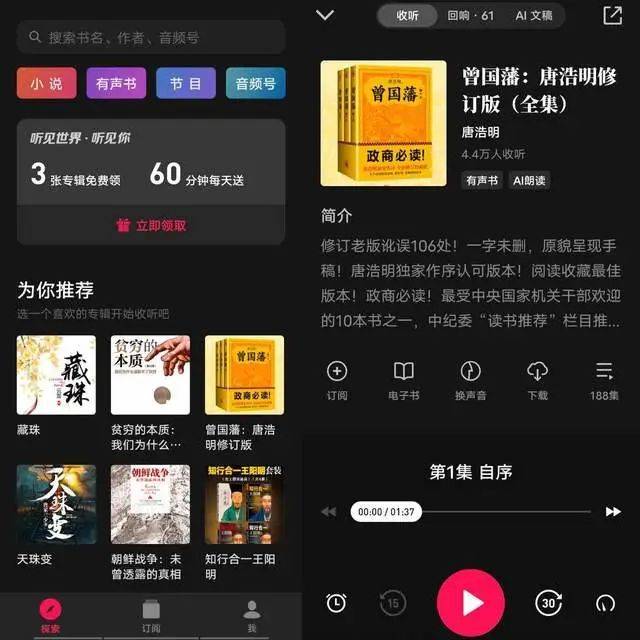Open the 藏珠 album

click(56, 375)
